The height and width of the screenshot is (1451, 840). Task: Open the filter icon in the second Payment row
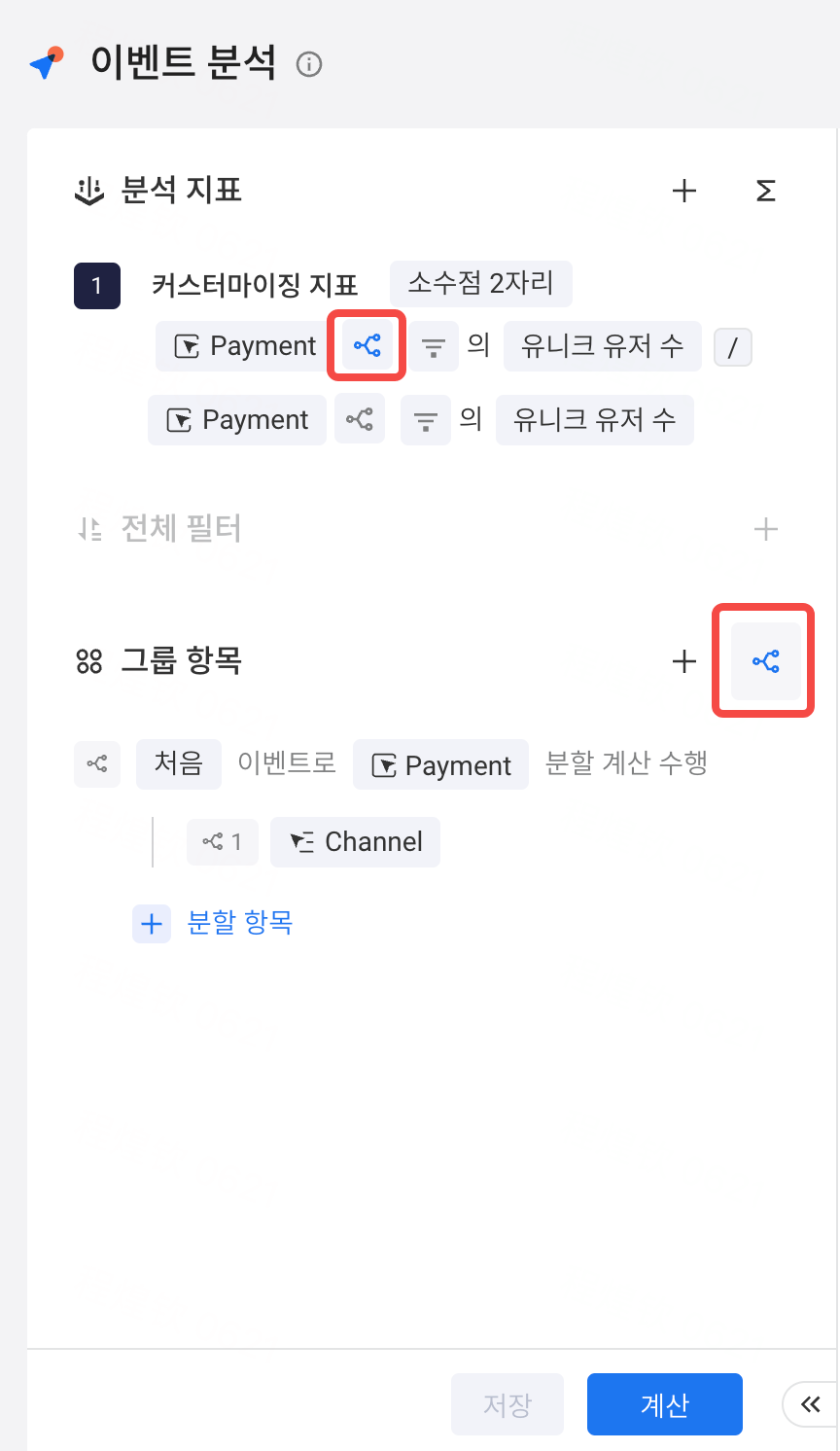426,420
